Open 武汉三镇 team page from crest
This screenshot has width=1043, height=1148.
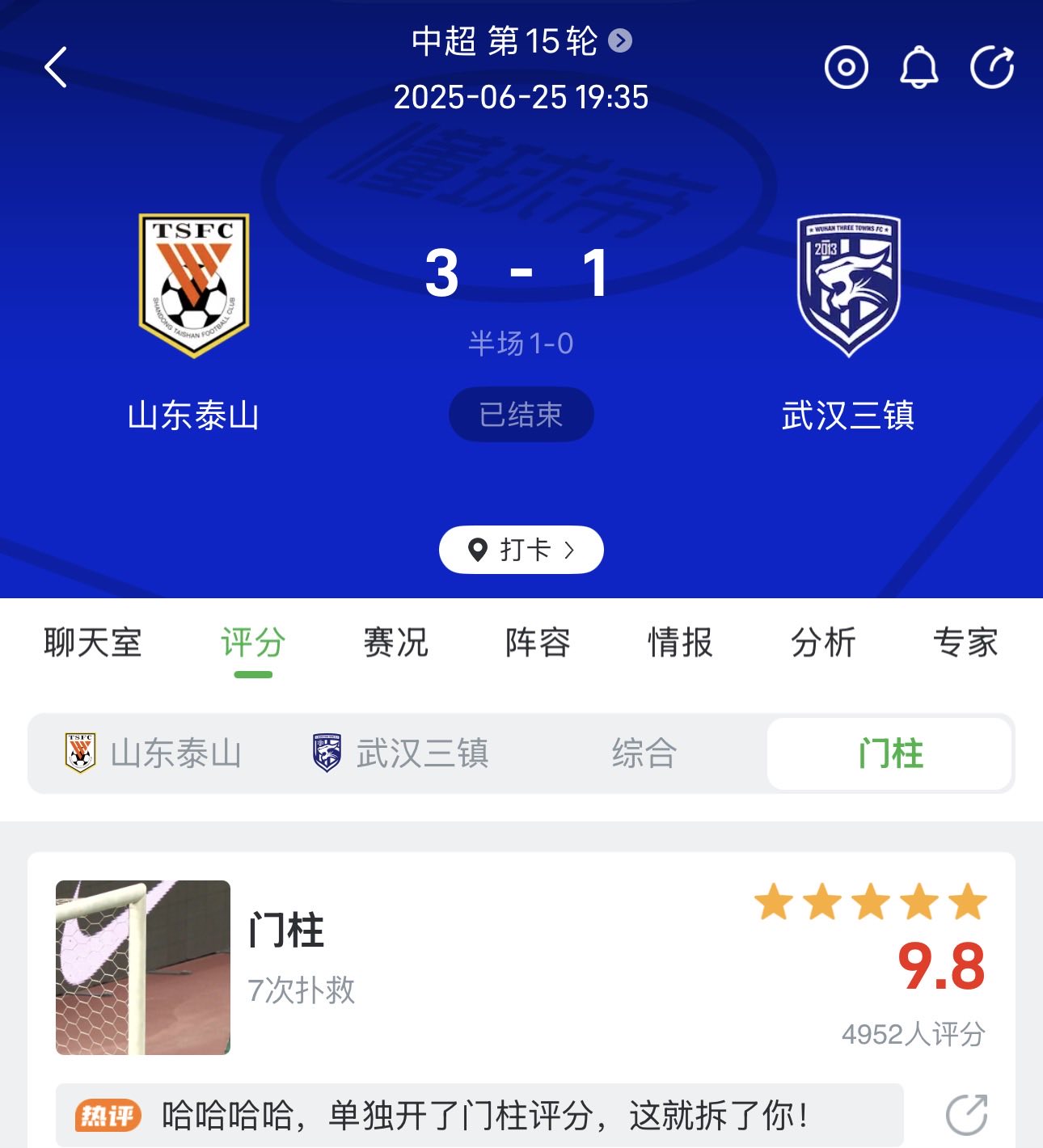coord(848,285)
